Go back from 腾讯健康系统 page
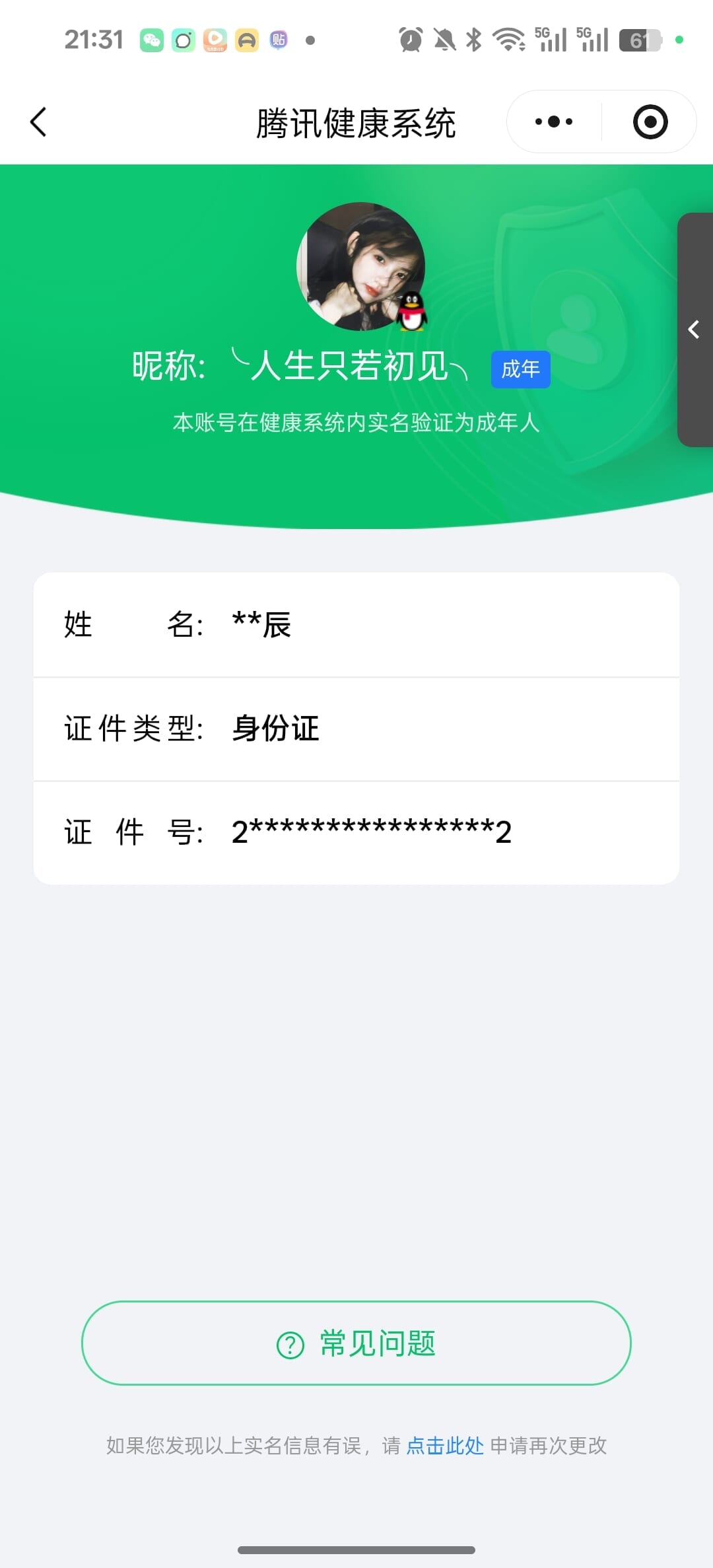The image size is (713, 1568). (39, 122)
